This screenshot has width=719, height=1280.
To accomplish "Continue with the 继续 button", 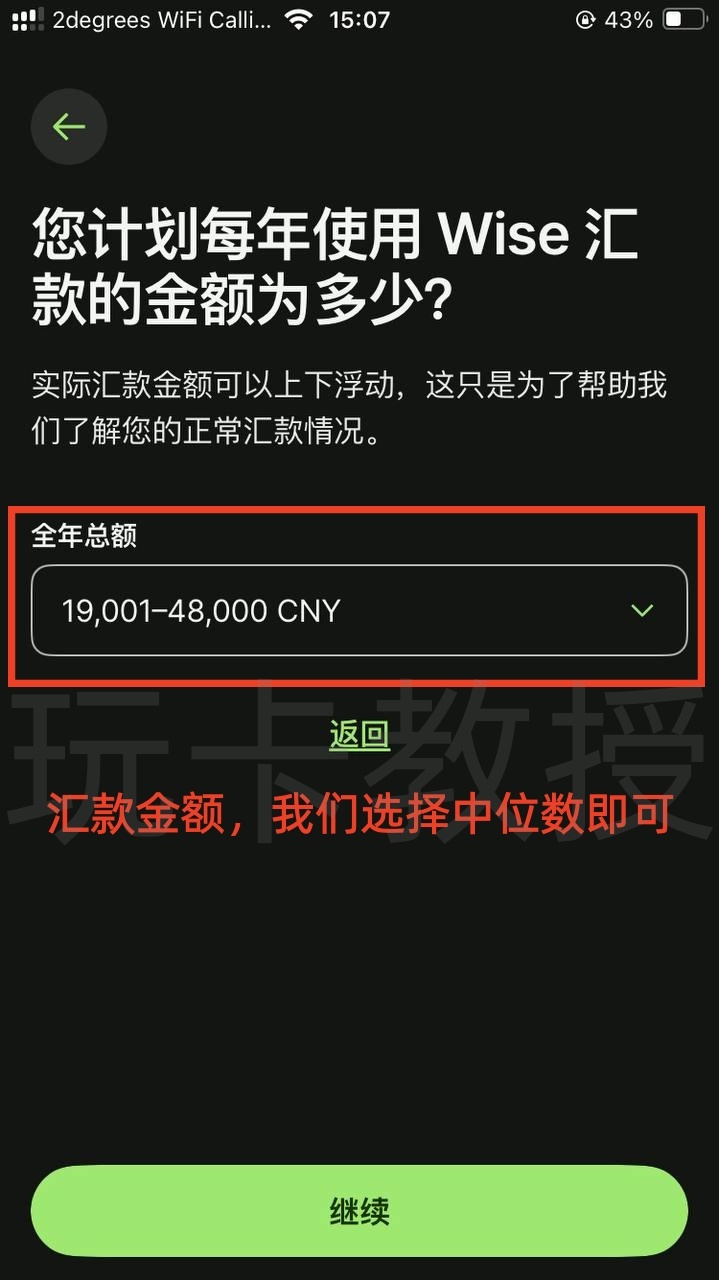I will tap(359, 1211).
